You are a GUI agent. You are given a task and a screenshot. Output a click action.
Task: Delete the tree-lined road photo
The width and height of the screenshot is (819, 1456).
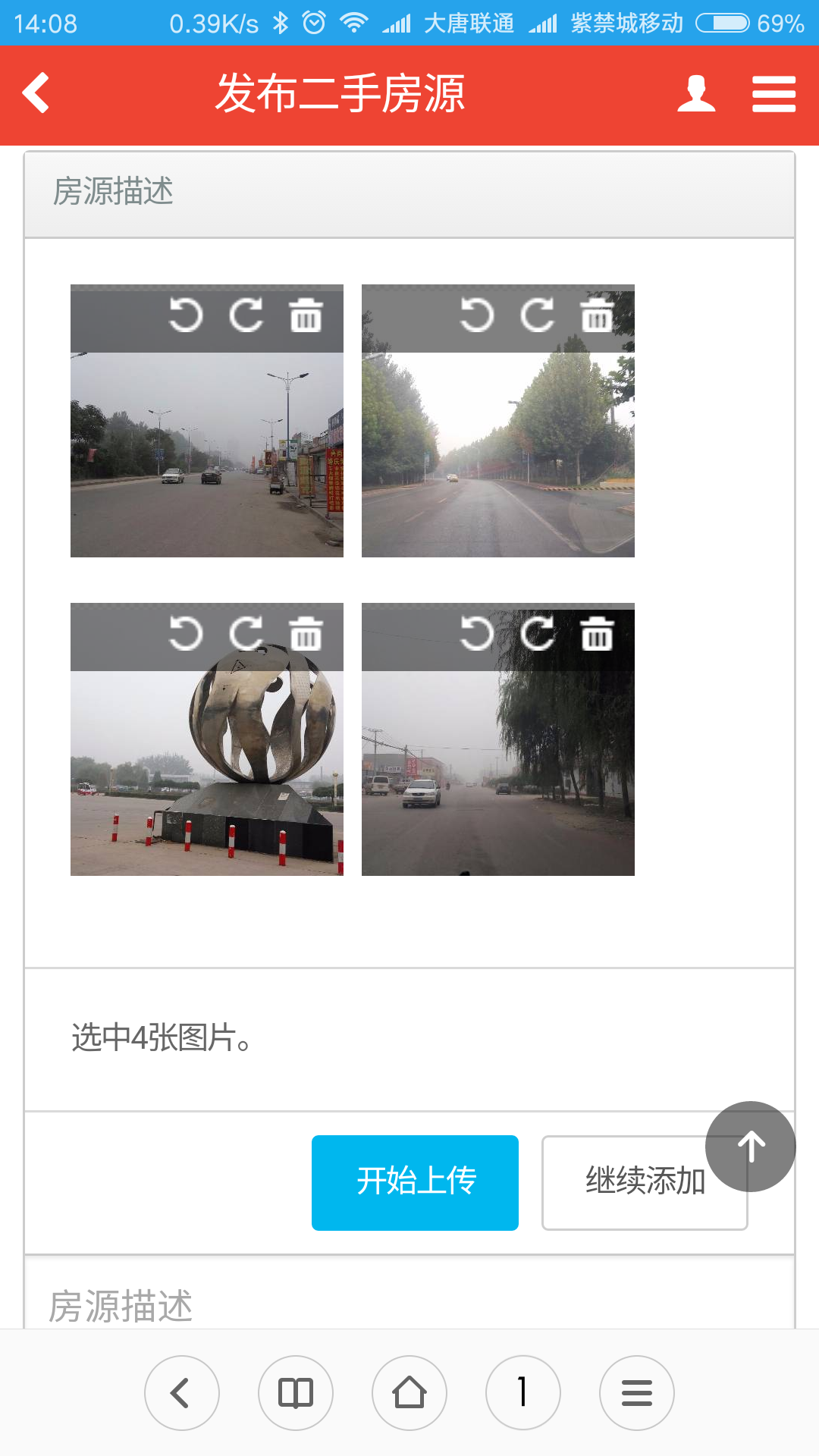coord(597,315)
